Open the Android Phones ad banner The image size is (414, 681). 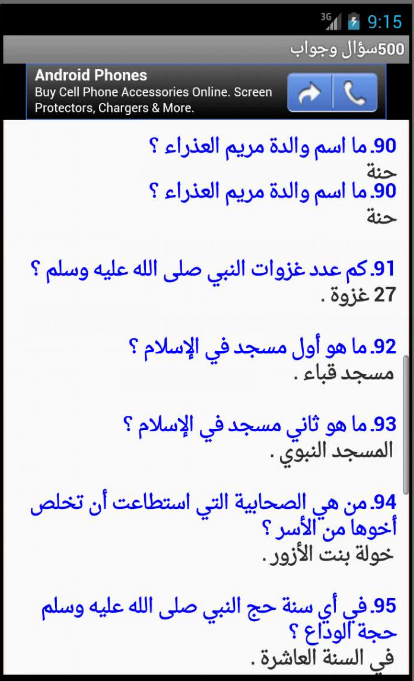pos(206,92)
